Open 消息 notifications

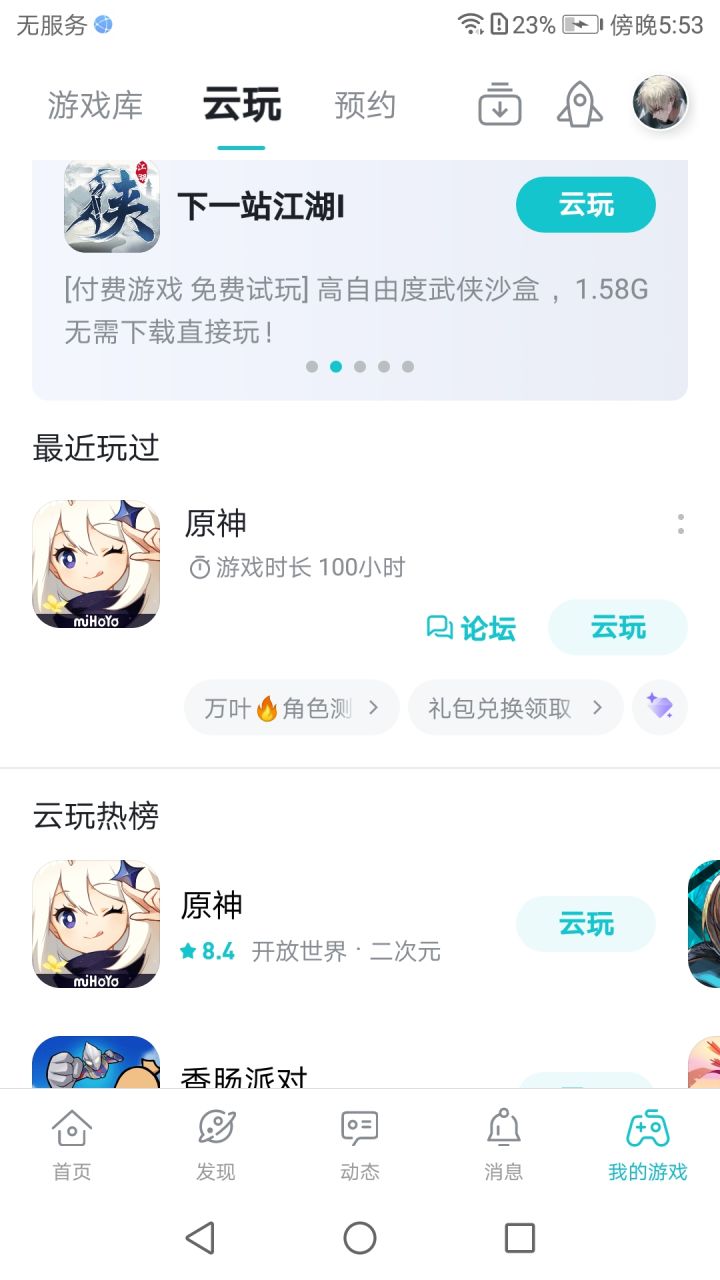[503, 1143]
